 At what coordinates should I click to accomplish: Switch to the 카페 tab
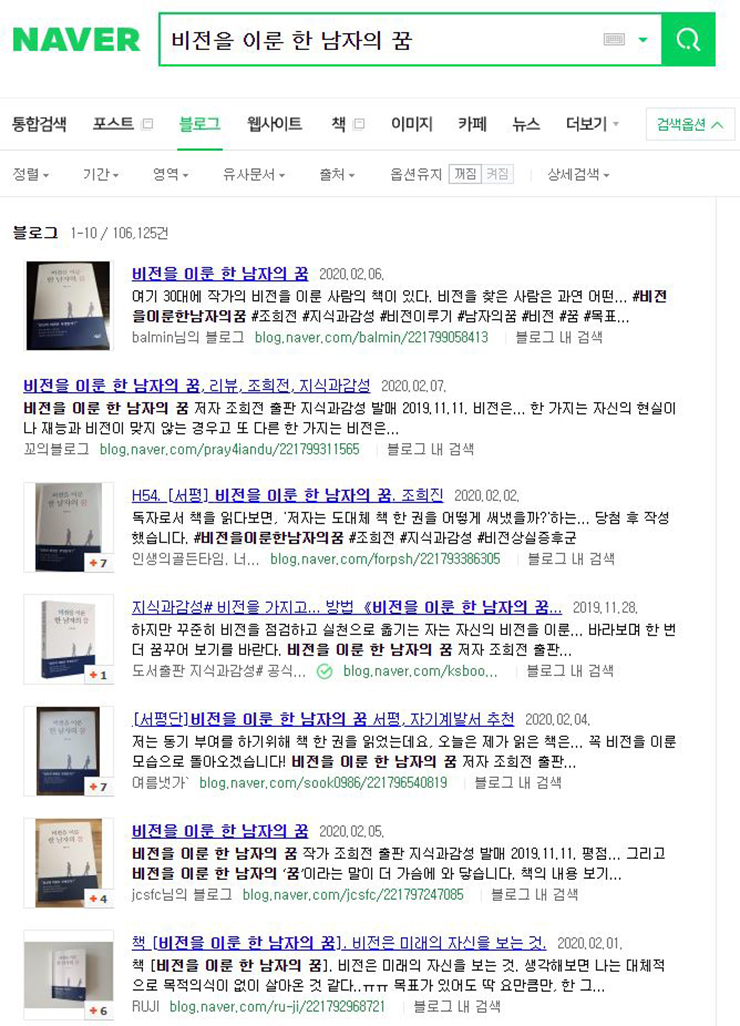[472, 124]
